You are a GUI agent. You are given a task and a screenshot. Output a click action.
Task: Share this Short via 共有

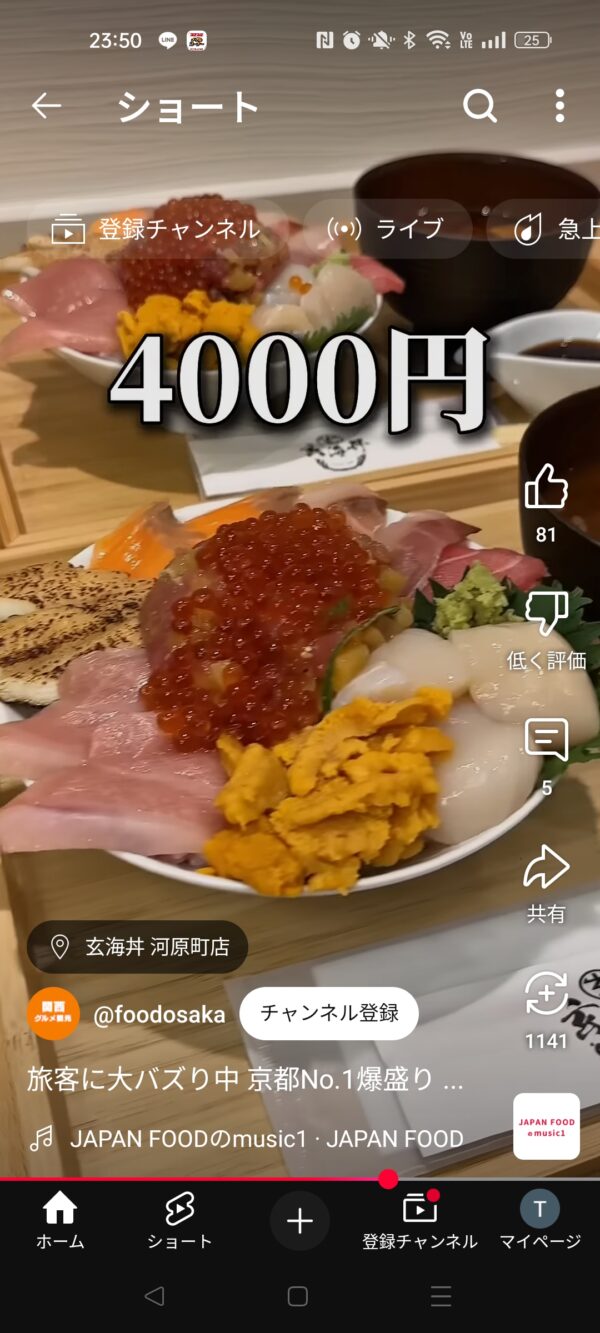(x=546, y=868)
